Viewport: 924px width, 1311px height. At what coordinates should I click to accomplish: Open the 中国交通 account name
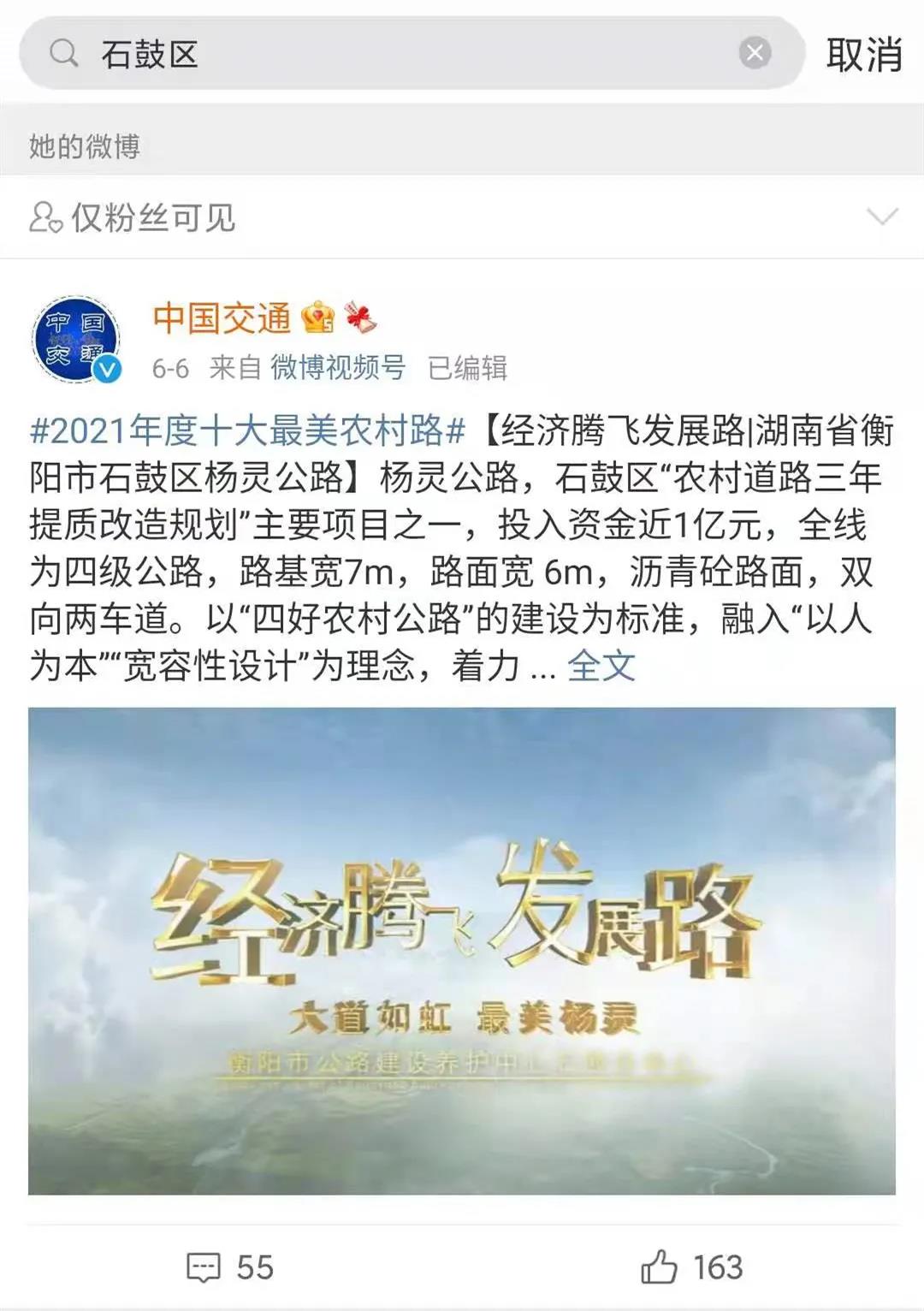coord(222,318)
